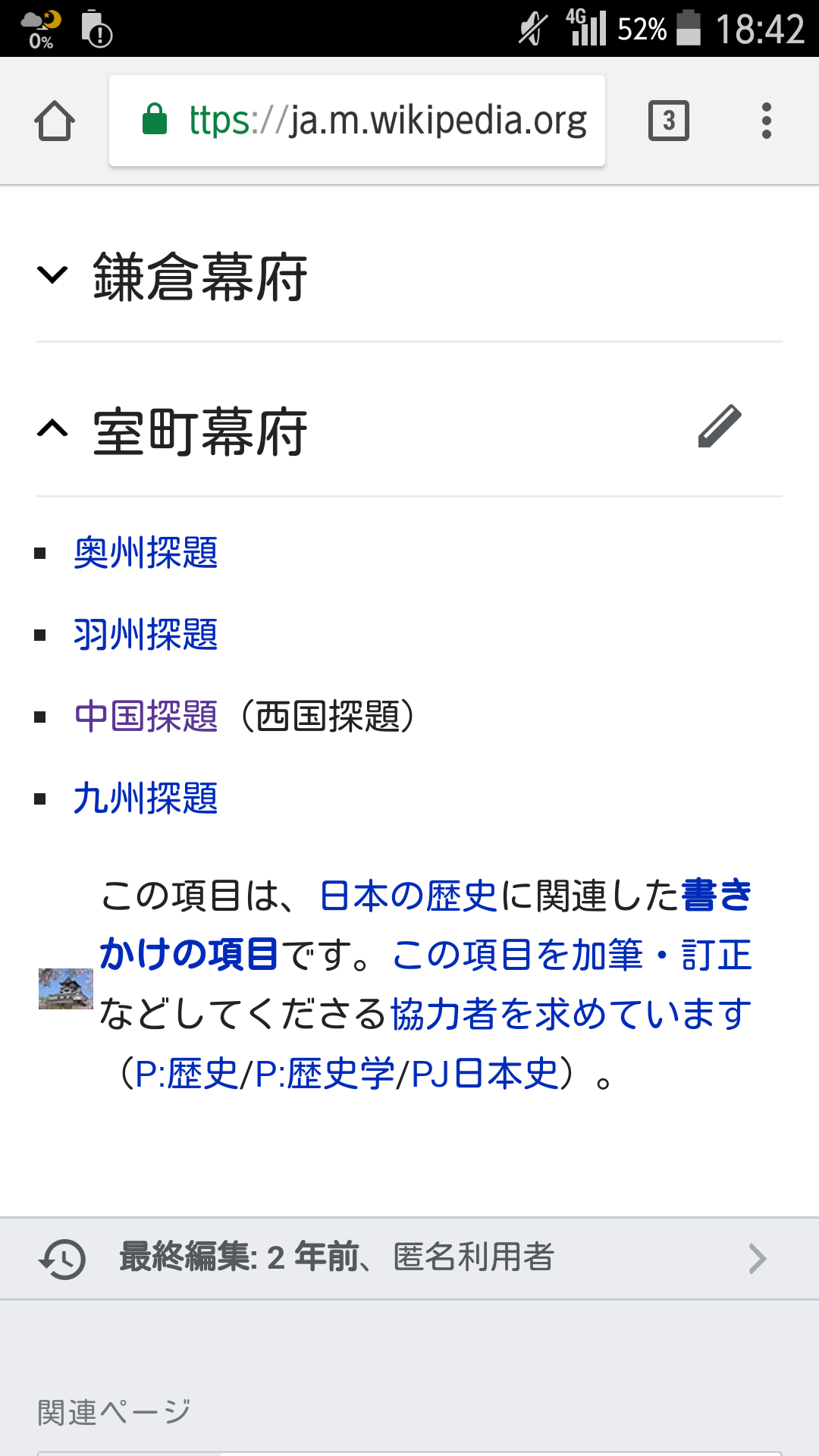This screenshot has height=1456, width=819.
Task: Tap the castle stub image
Action: (x=66, y=989)
